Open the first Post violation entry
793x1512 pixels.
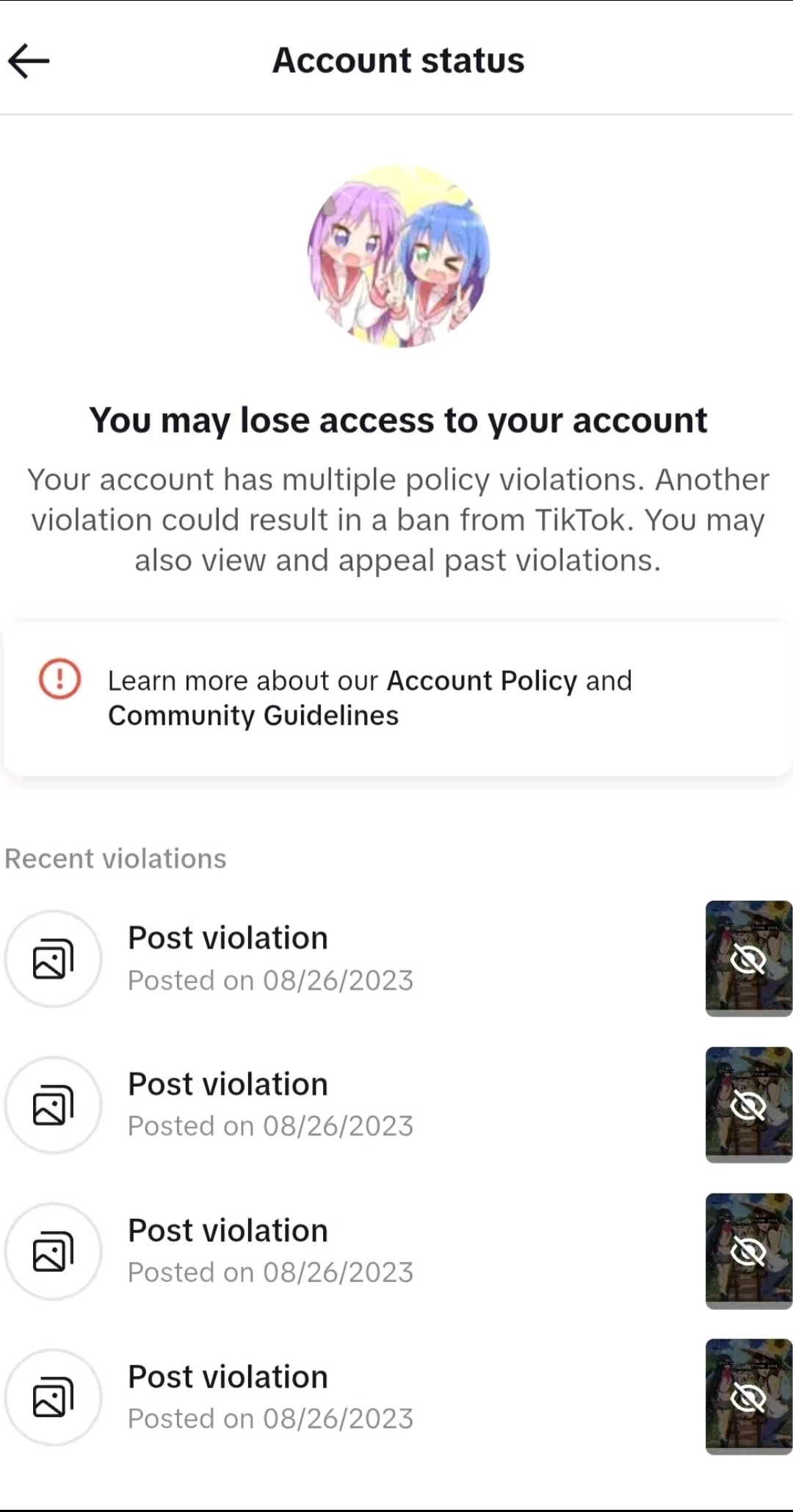pos(396,959)
